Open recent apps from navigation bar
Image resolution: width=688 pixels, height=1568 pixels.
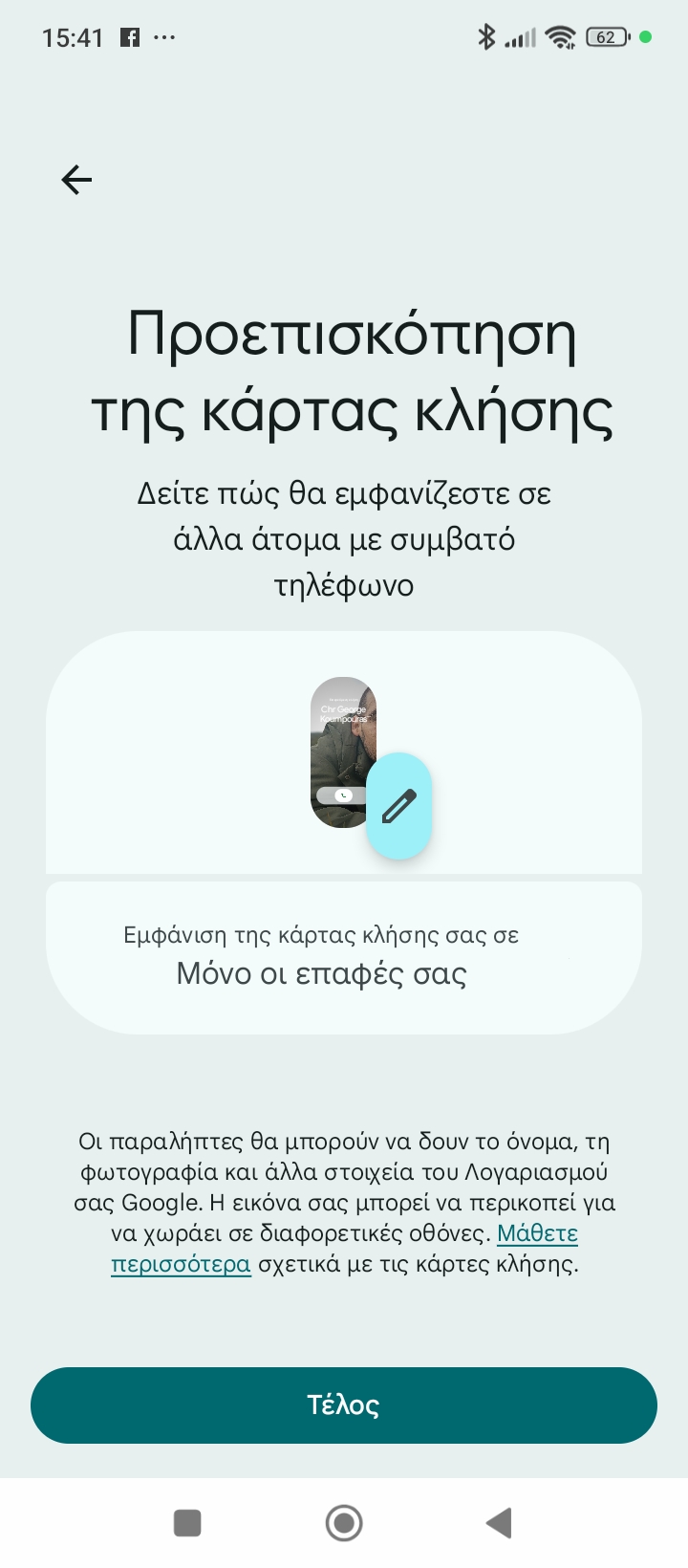click(x=187, y=1523)
